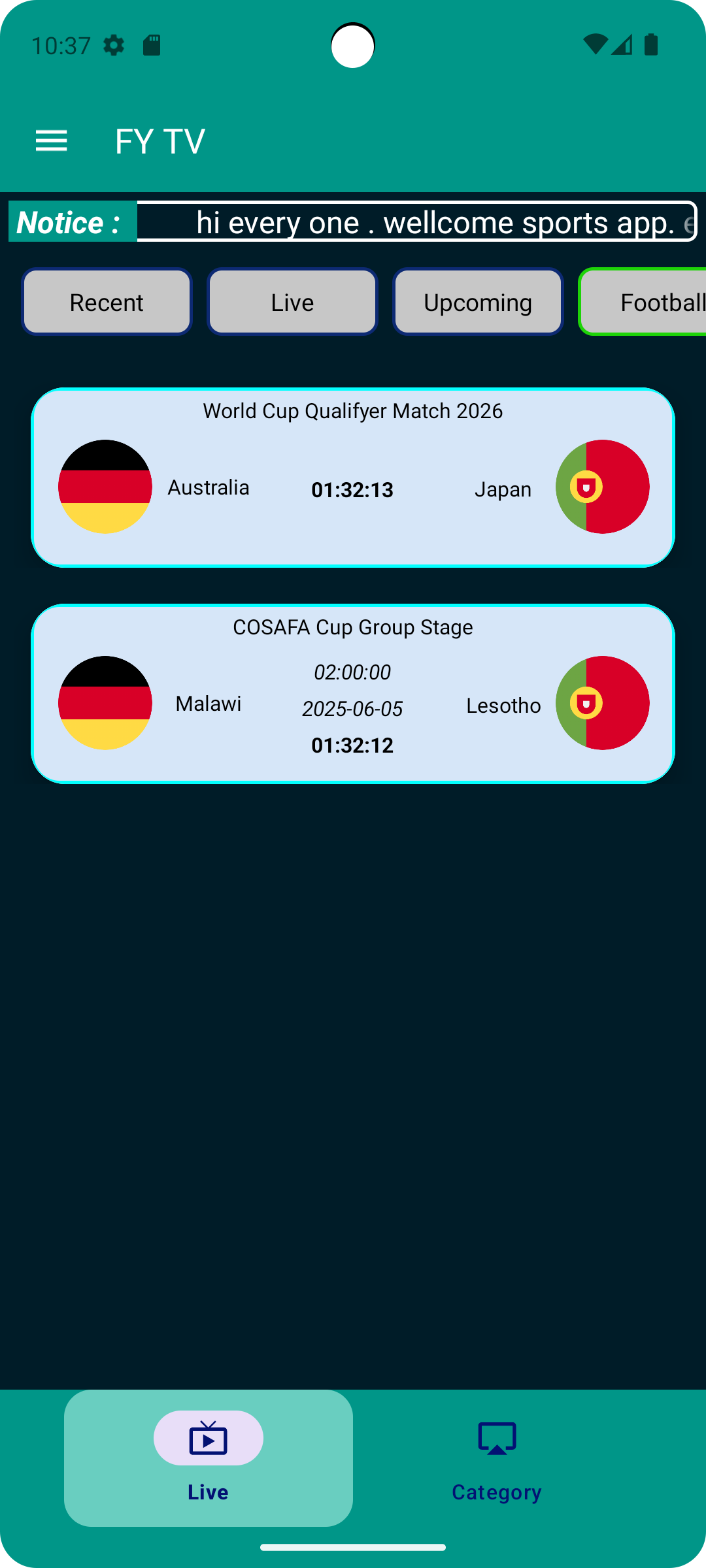
Task: Open the Malawi vs Lesotho match card
Action: (x=353, y=694)
